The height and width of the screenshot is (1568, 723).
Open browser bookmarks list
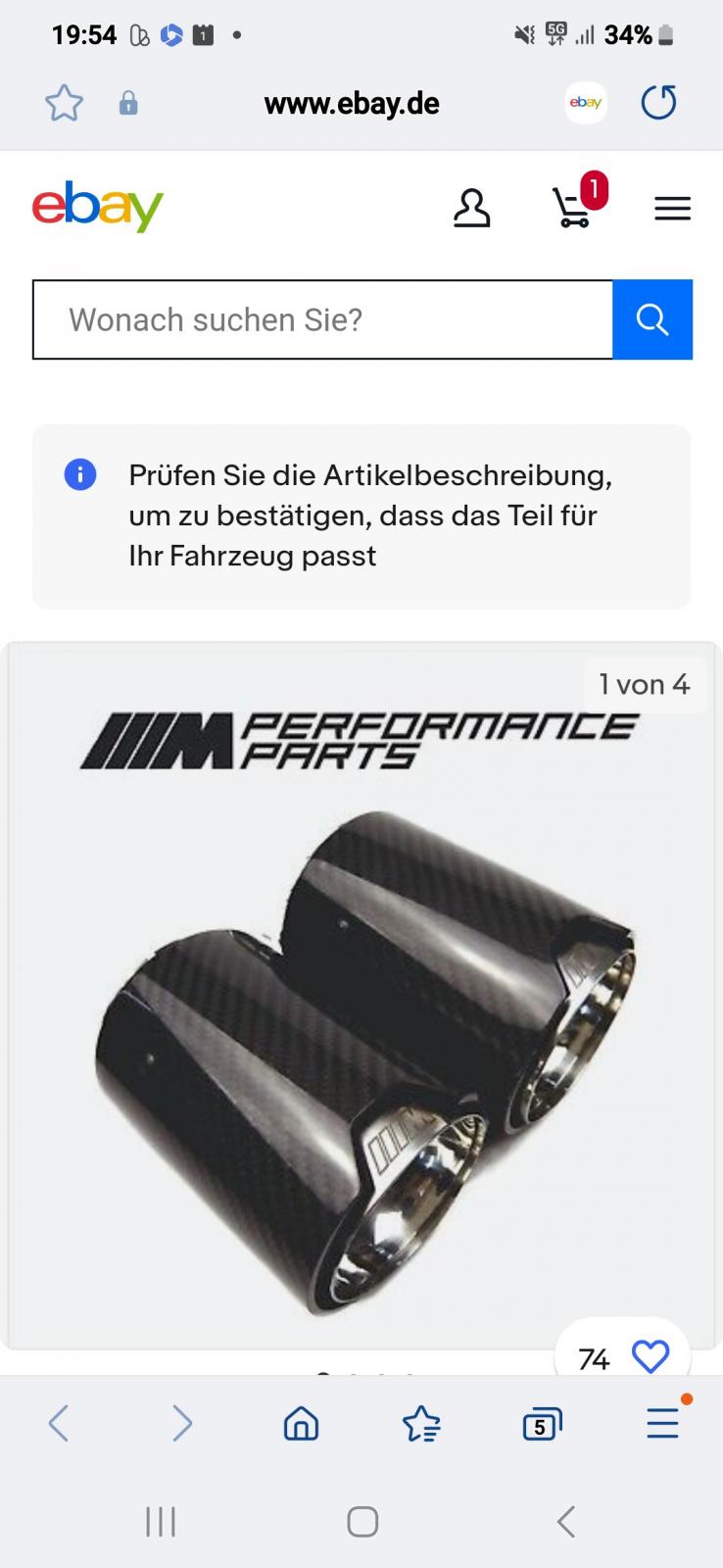tap(421, 1424)
